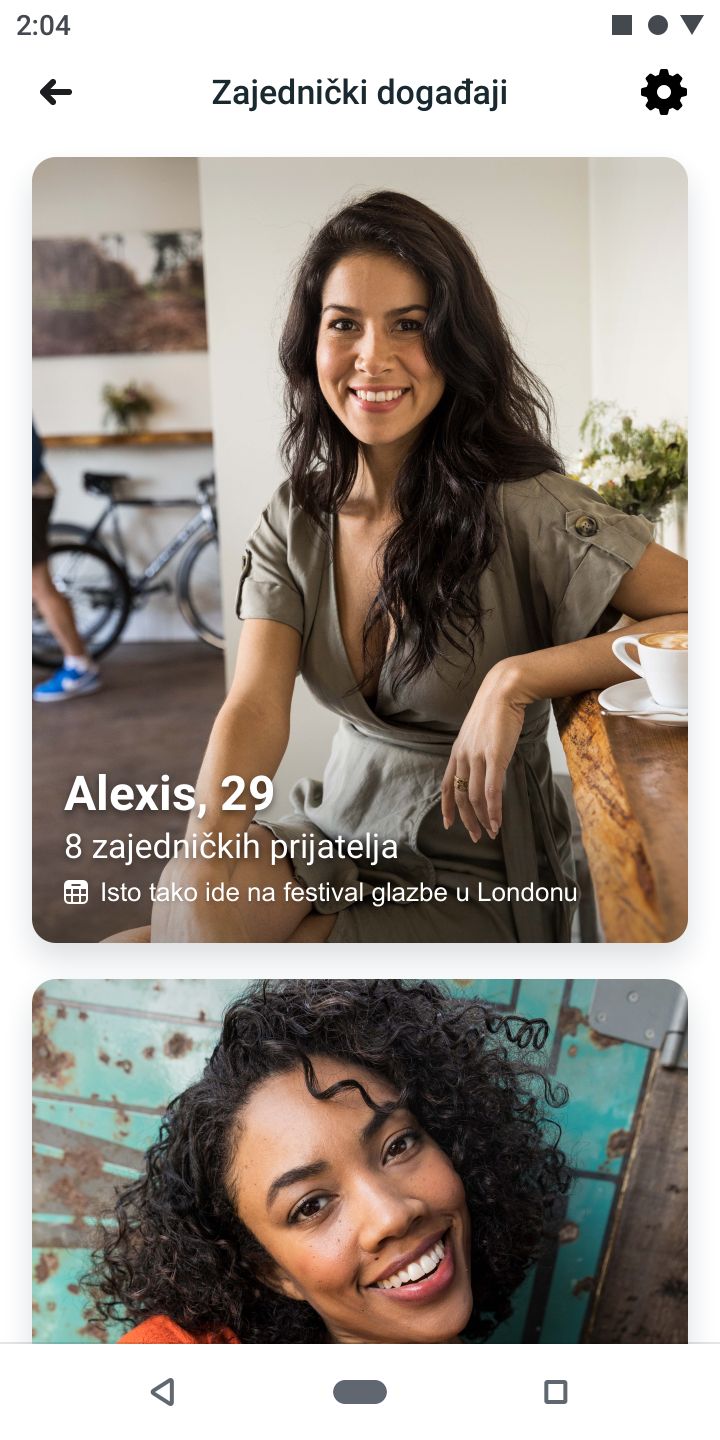This screenshot has height=1440, width=720.
Task: Go back using the top-left arrow
Action: (x=56, y=93)
